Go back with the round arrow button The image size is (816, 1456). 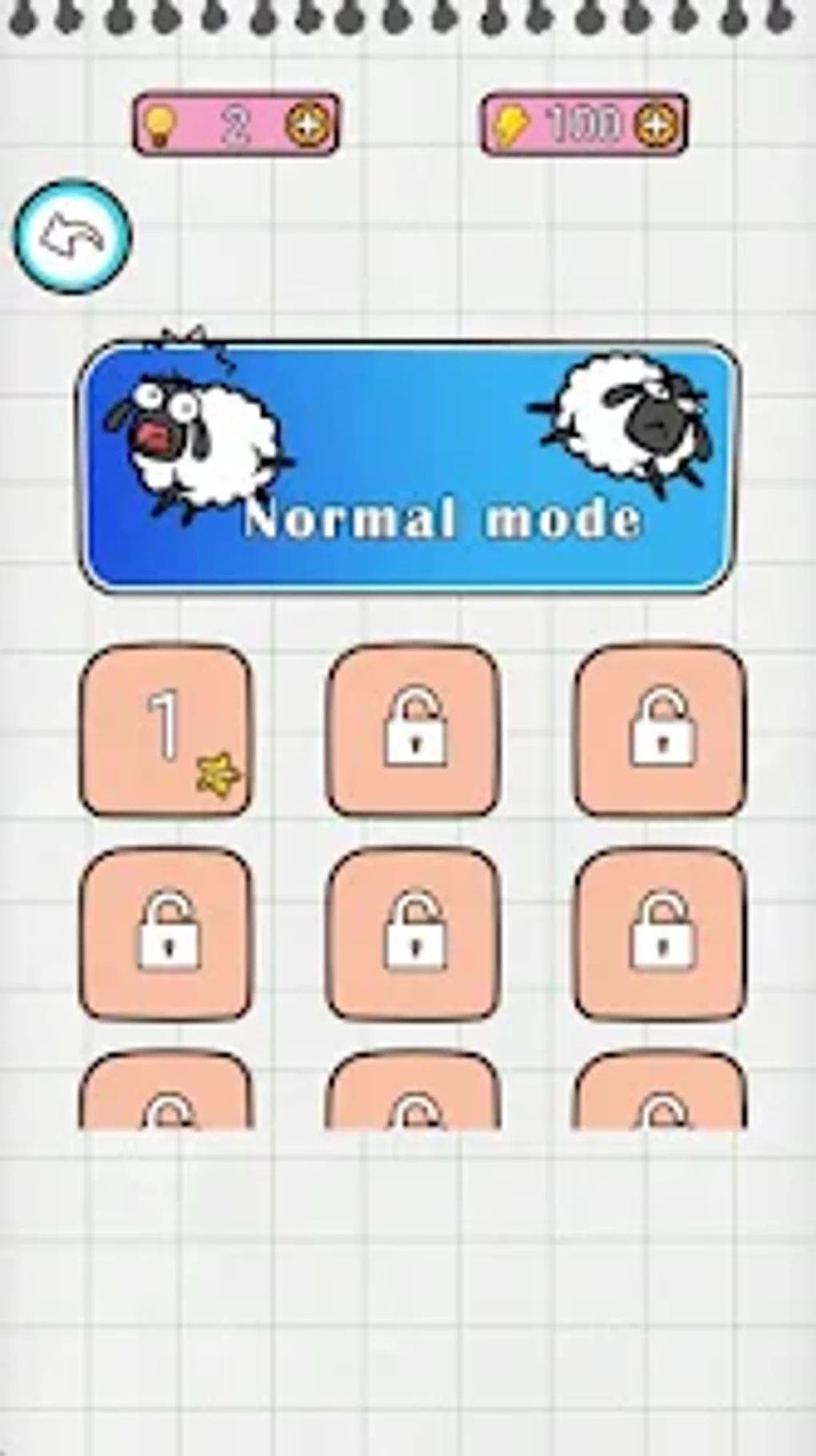coord(72,236)
